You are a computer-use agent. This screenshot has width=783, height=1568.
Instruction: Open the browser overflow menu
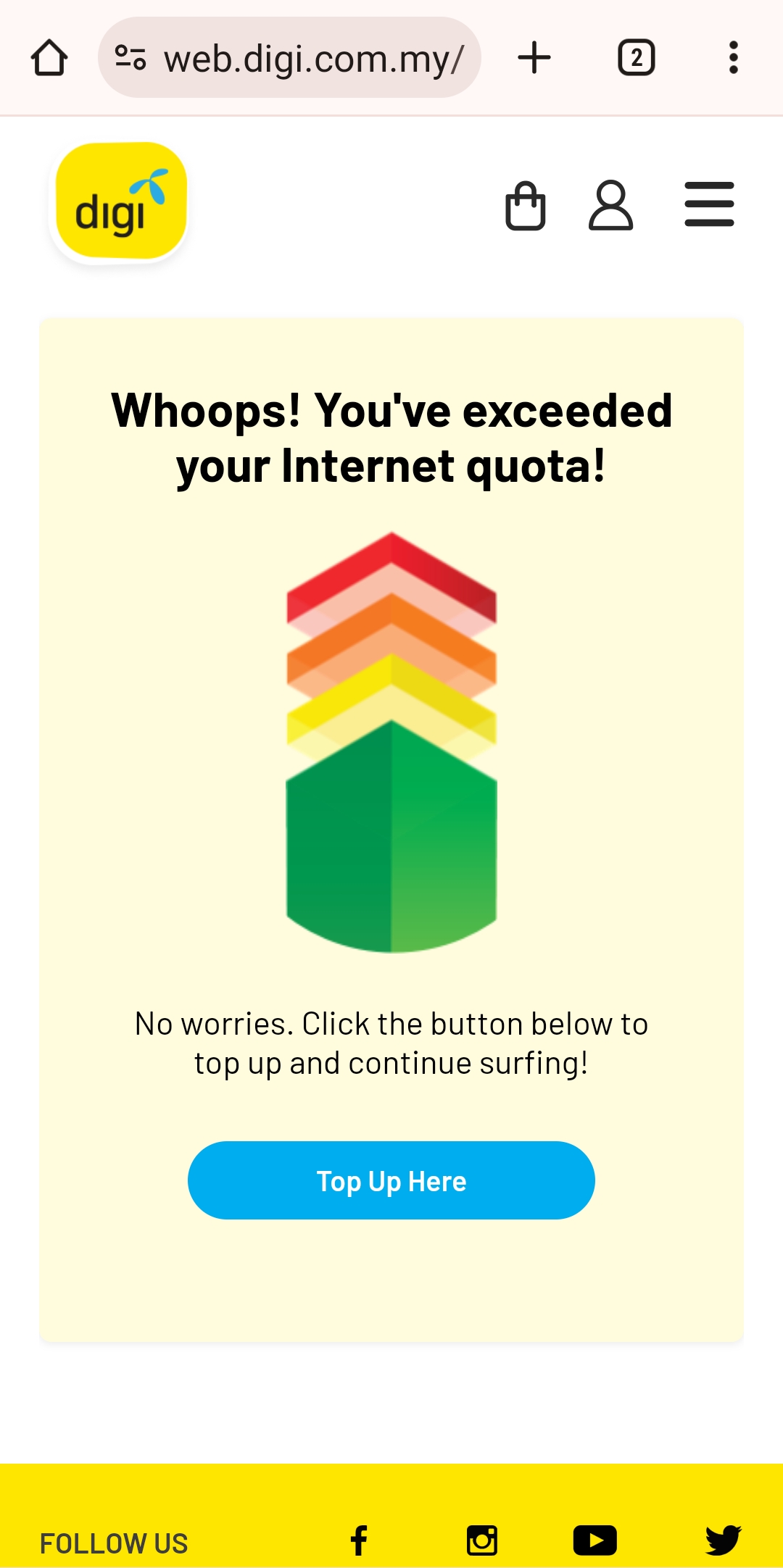[x=733, y=58]
